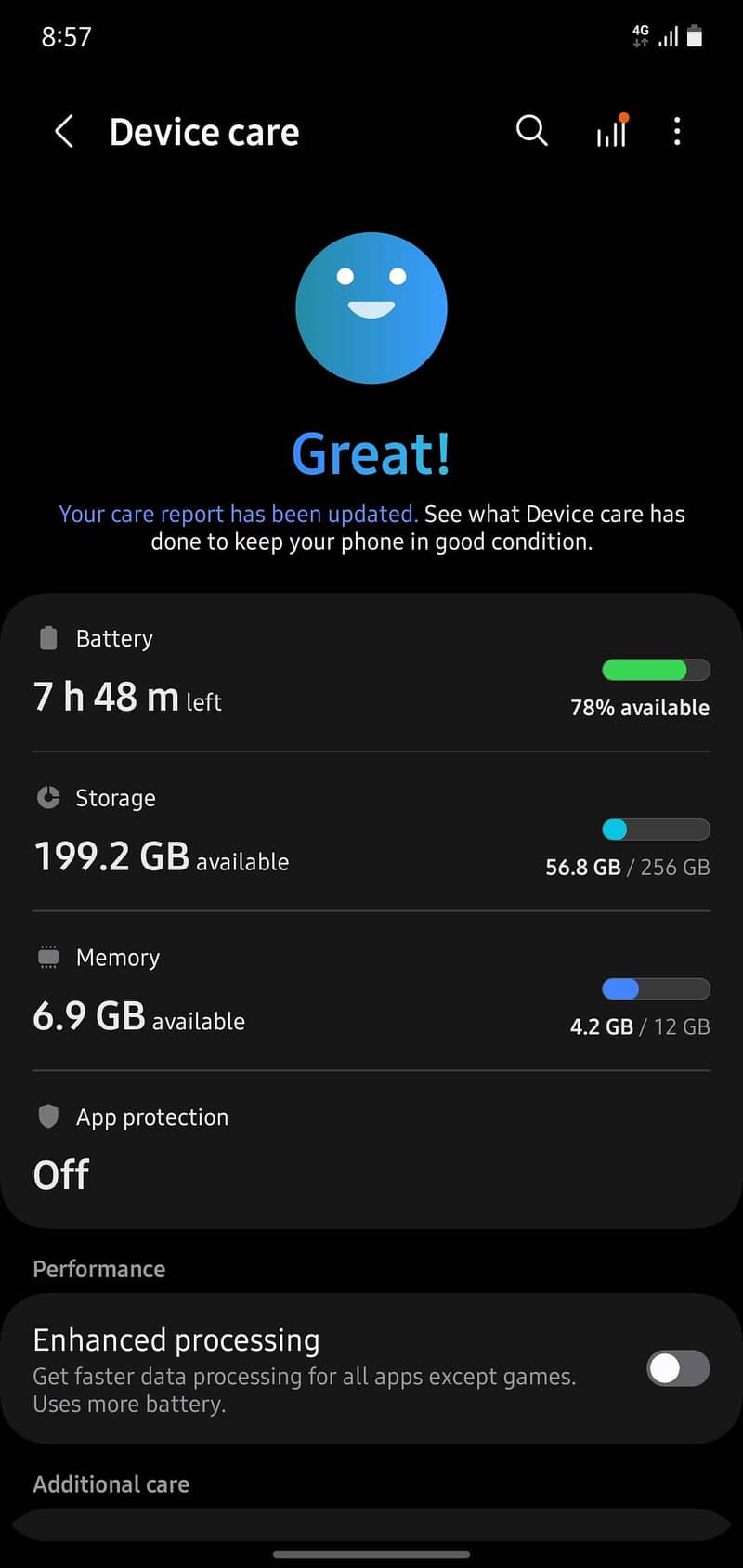Open the care report history chart icon
Screen dimensions: 743x1568
click(x=611, y=131)
